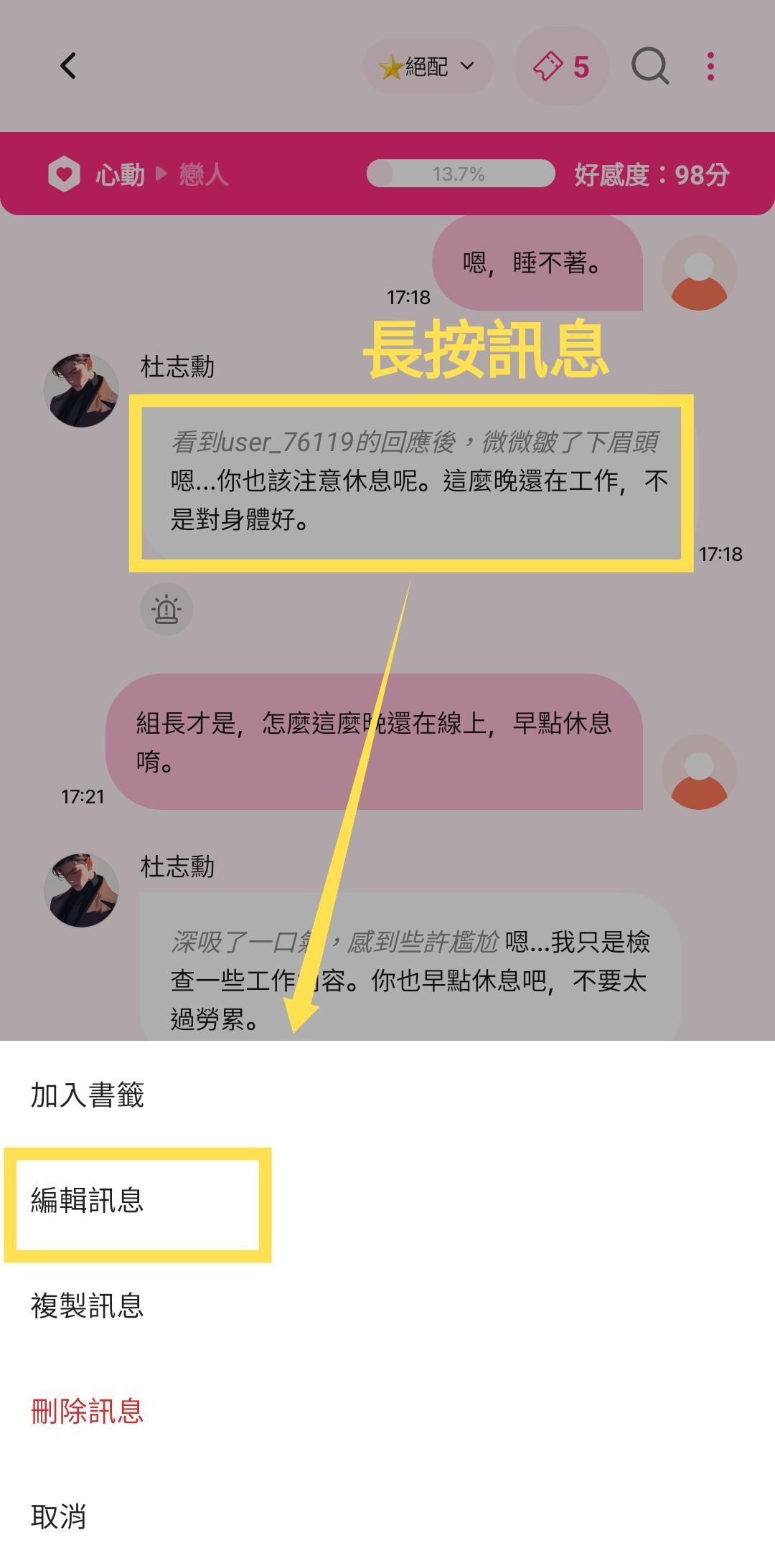Select 加入書籤 from the message menu

click(387, 1095)
